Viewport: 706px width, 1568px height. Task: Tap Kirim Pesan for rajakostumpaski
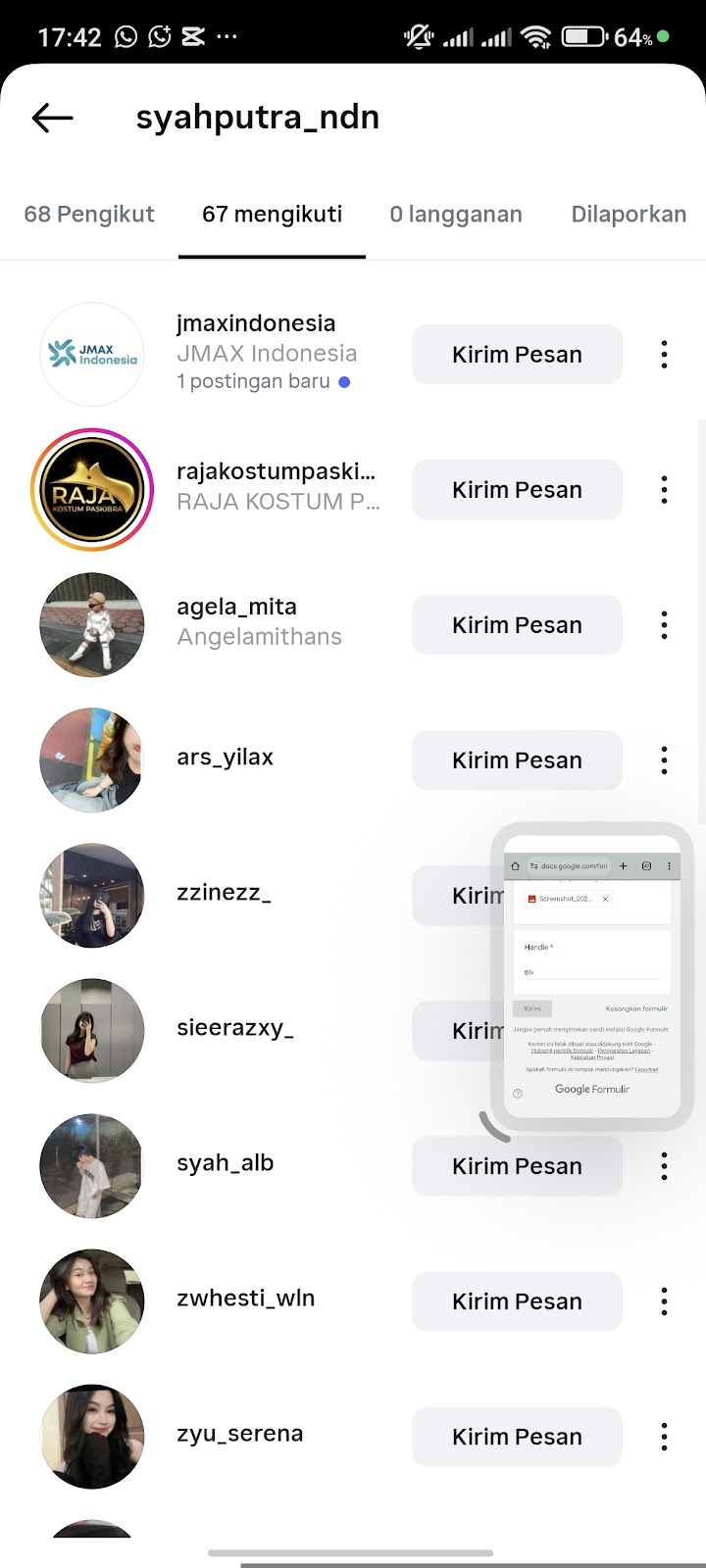coord(517,490)
